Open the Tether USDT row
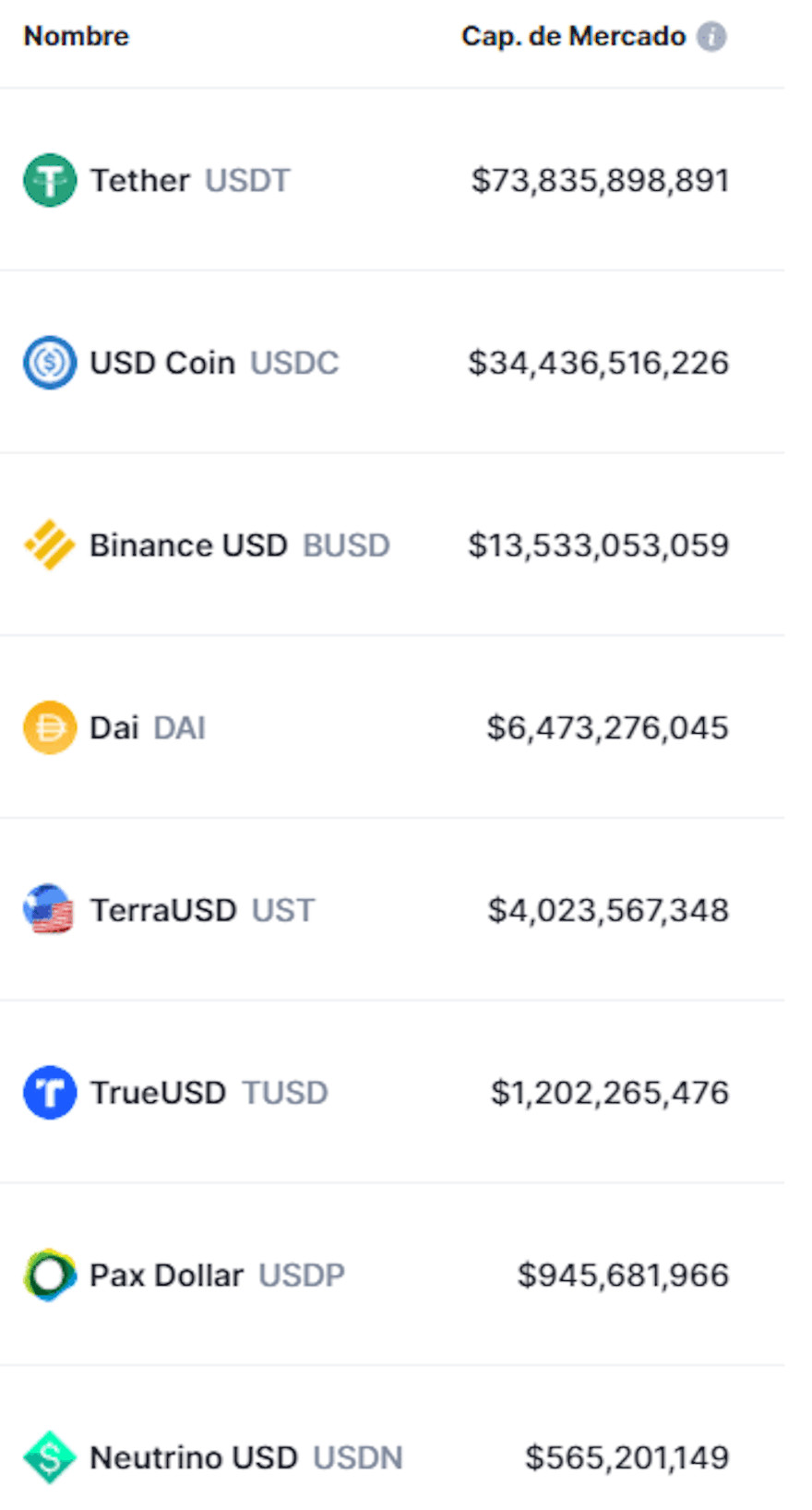Screen dimensions: 812x1510 pos(392,180)
